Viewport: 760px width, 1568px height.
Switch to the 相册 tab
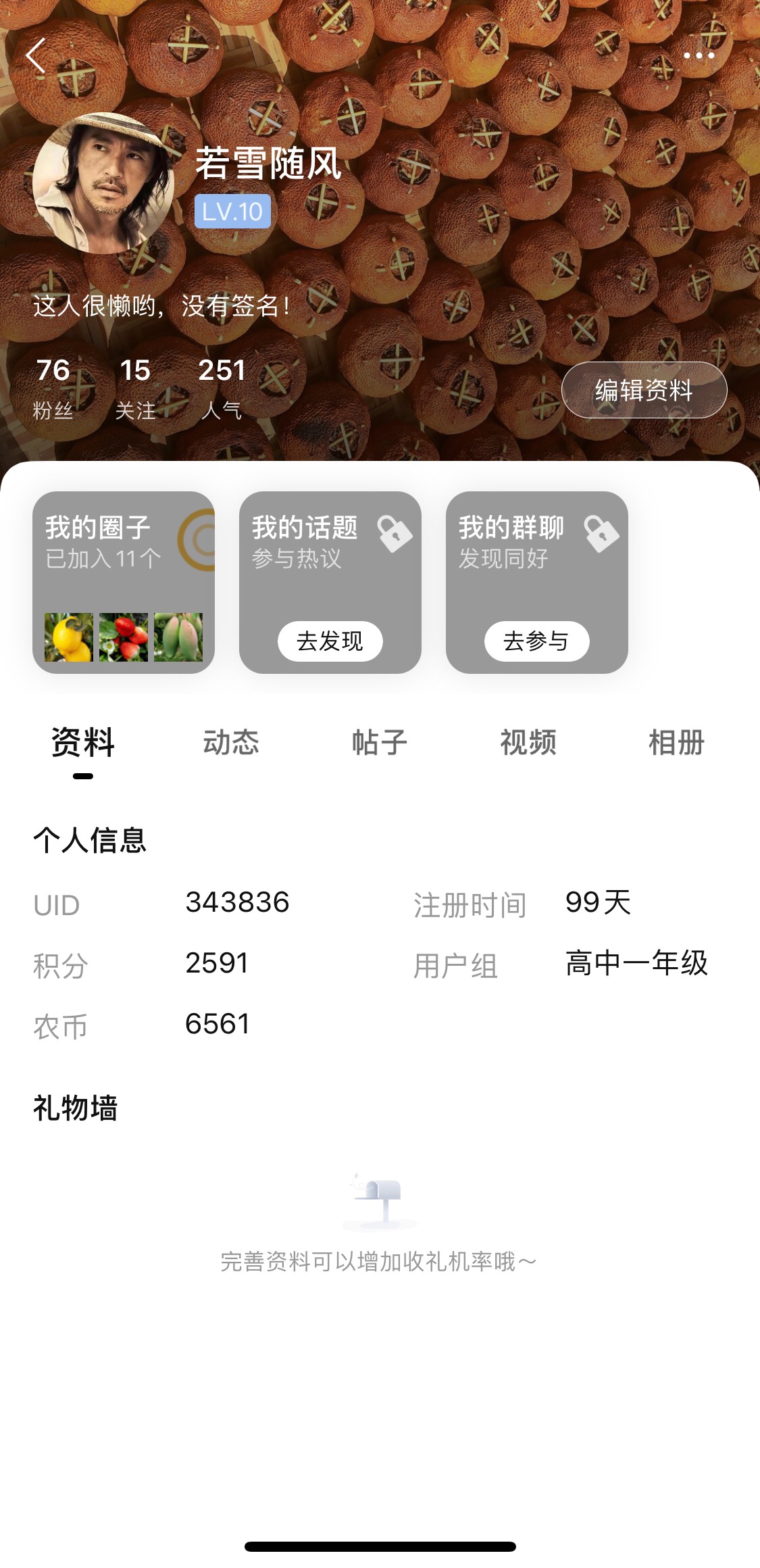pos(676,743)
